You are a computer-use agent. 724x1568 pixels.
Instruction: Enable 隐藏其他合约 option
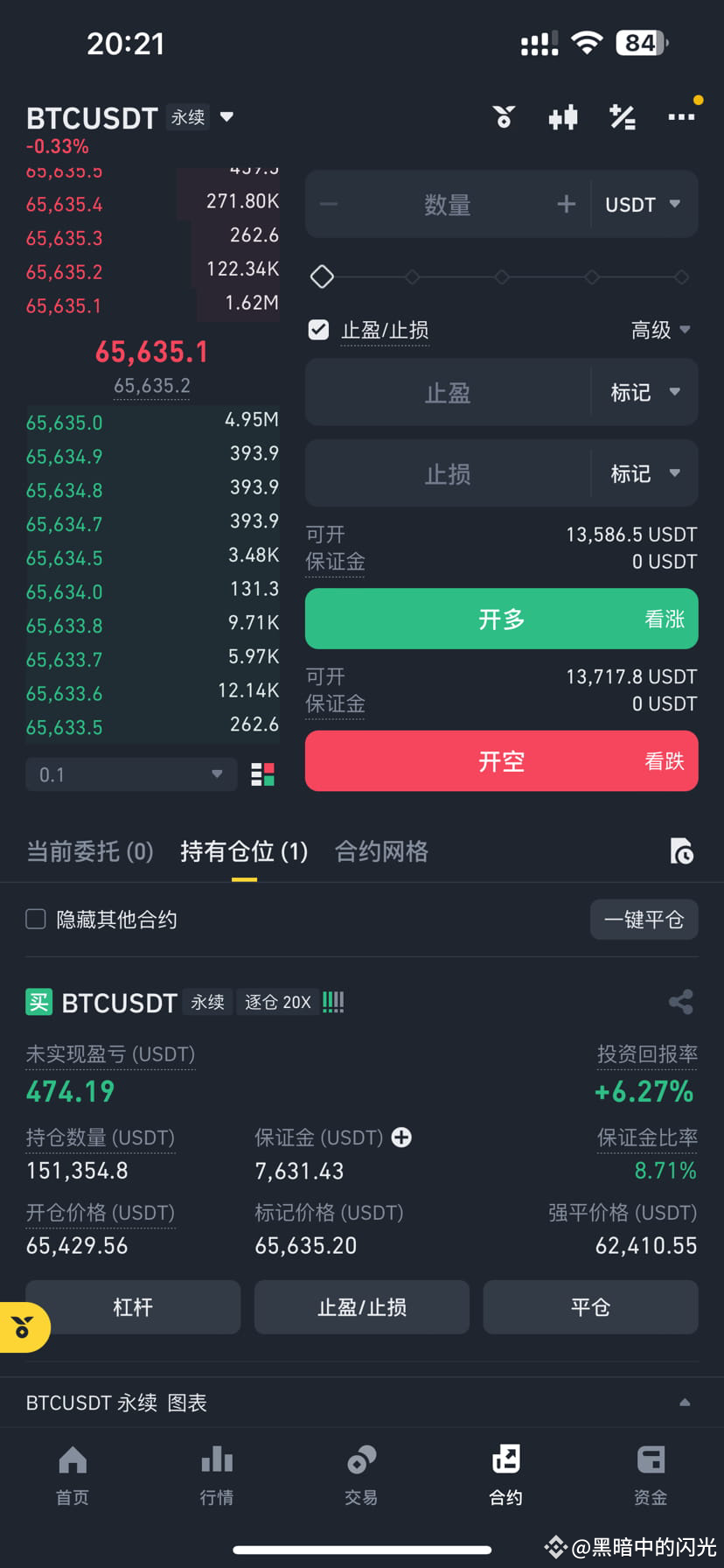(x=35, y=919)
